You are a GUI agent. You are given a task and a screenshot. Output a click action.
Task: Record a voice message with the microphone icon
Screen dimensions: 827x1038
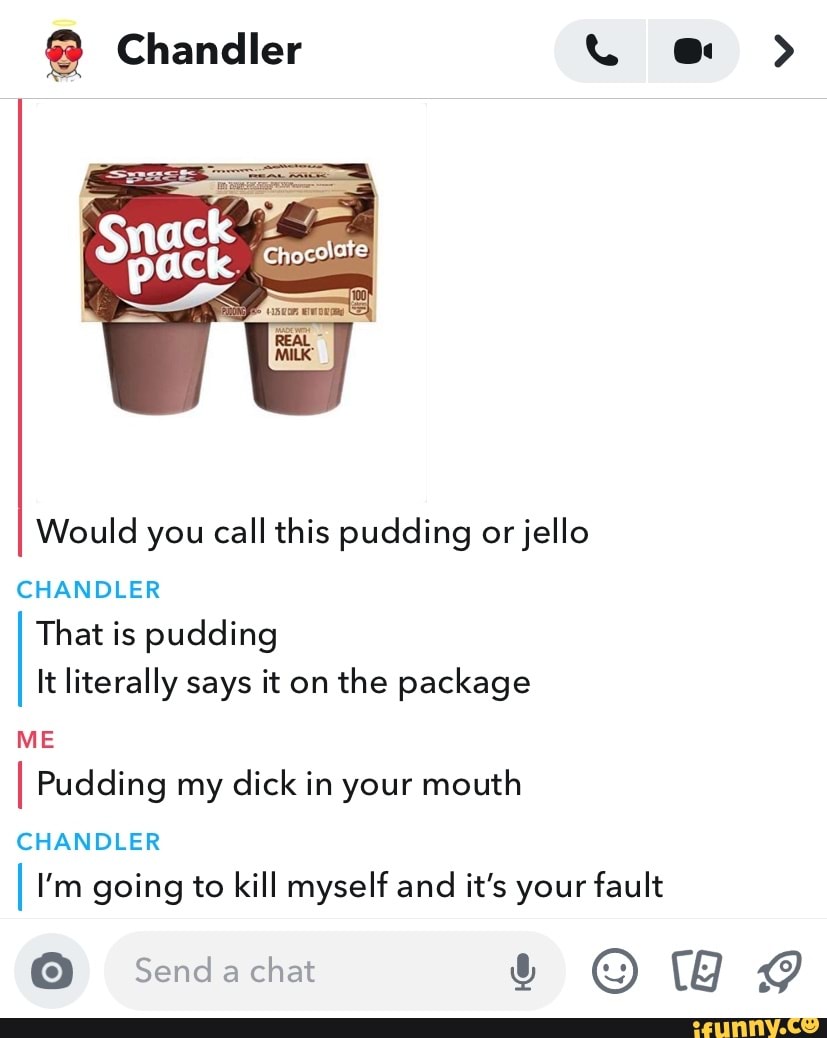[x=524, y=970]
